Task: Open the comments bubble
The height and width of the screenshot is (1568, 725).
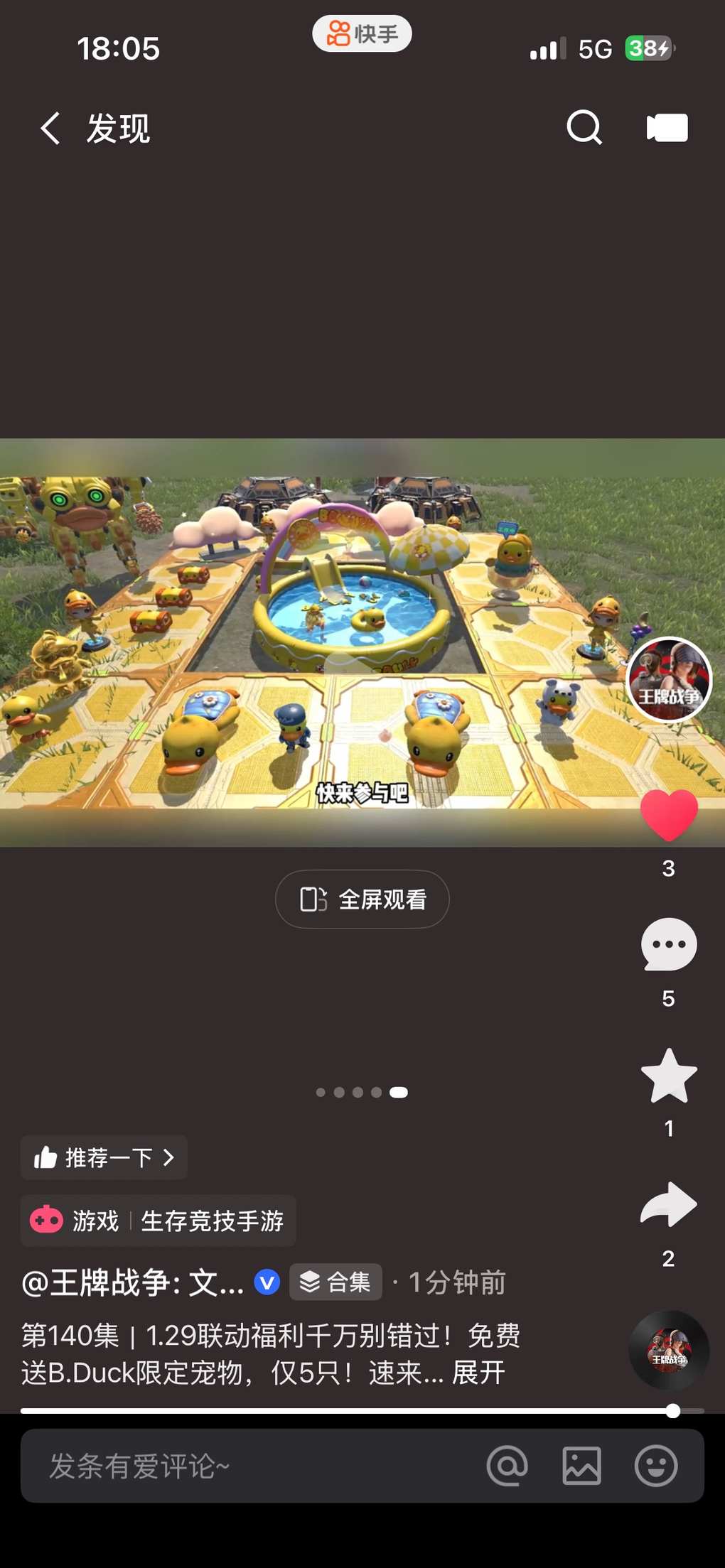Action: tap(668, 945)
